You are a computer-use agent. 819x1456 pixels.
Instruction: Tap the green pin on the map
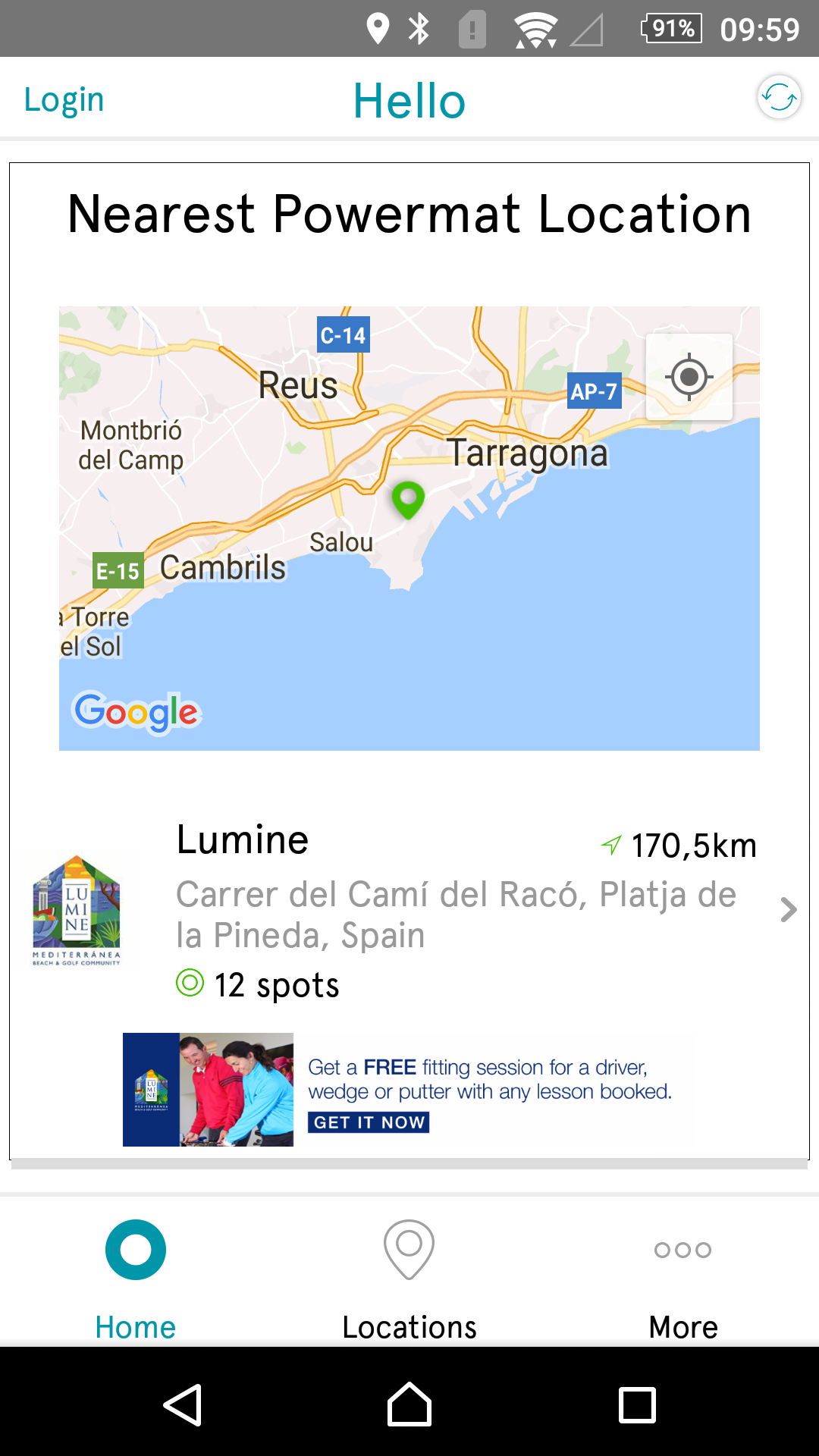click(x=408, y=500)
